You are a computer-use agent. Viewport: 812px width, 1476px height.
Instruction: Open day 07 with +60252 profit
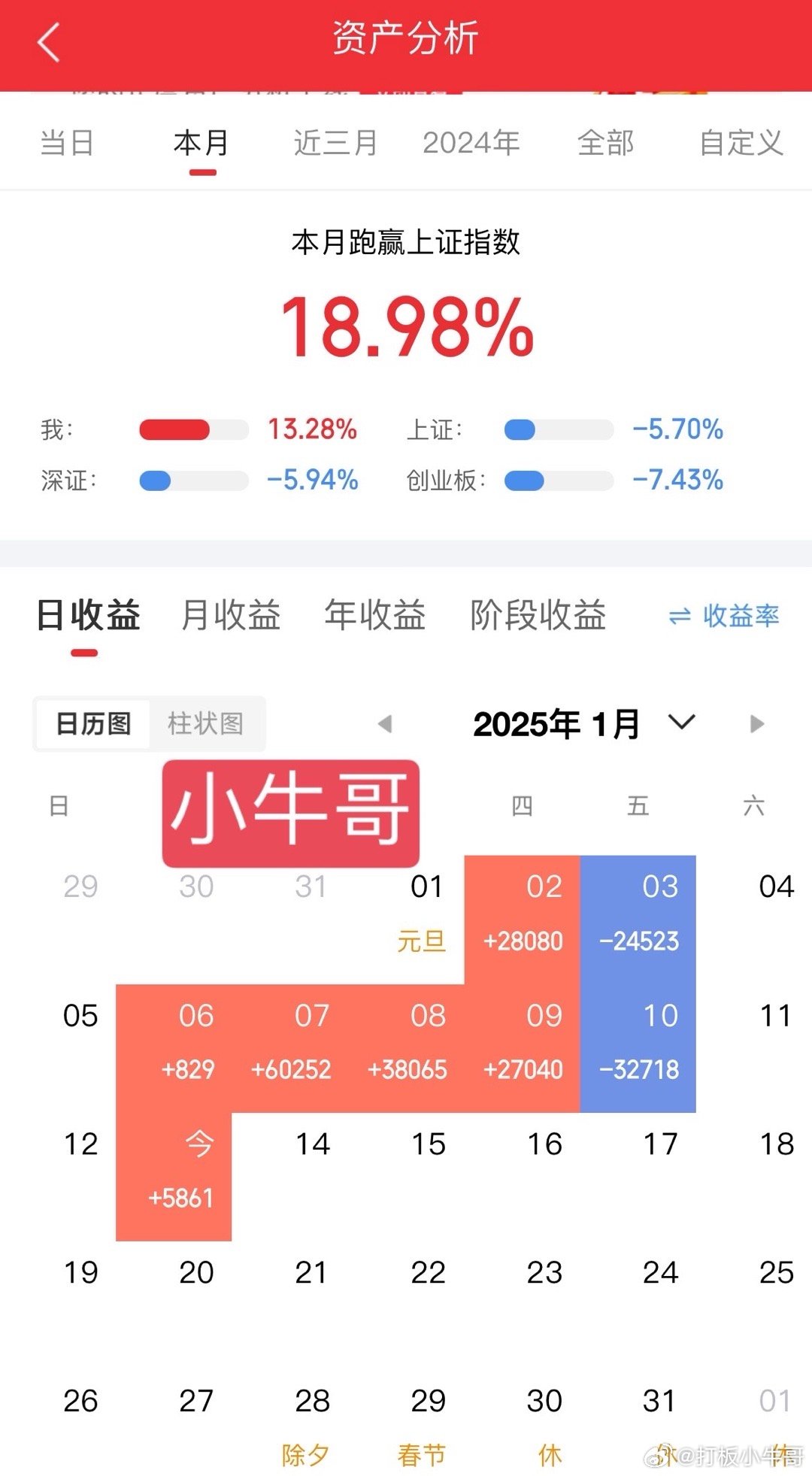click(291, 1047)
